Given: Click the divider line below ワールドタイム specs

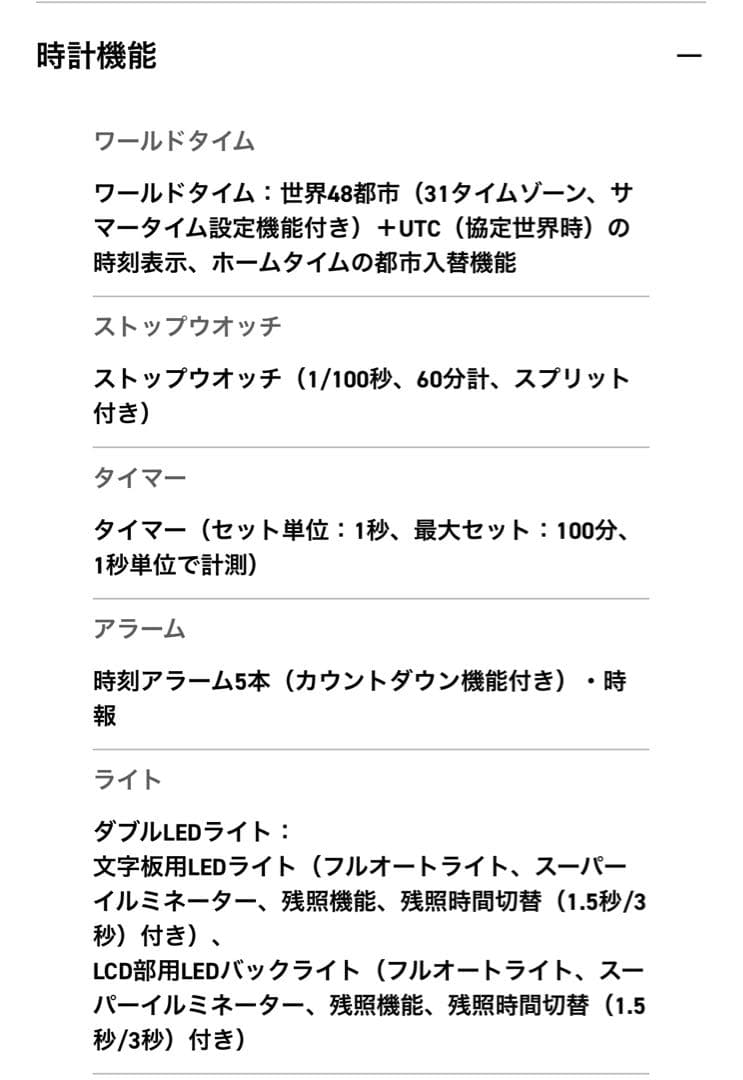Looking at the screenshot, I should click(x=370, y=293).
